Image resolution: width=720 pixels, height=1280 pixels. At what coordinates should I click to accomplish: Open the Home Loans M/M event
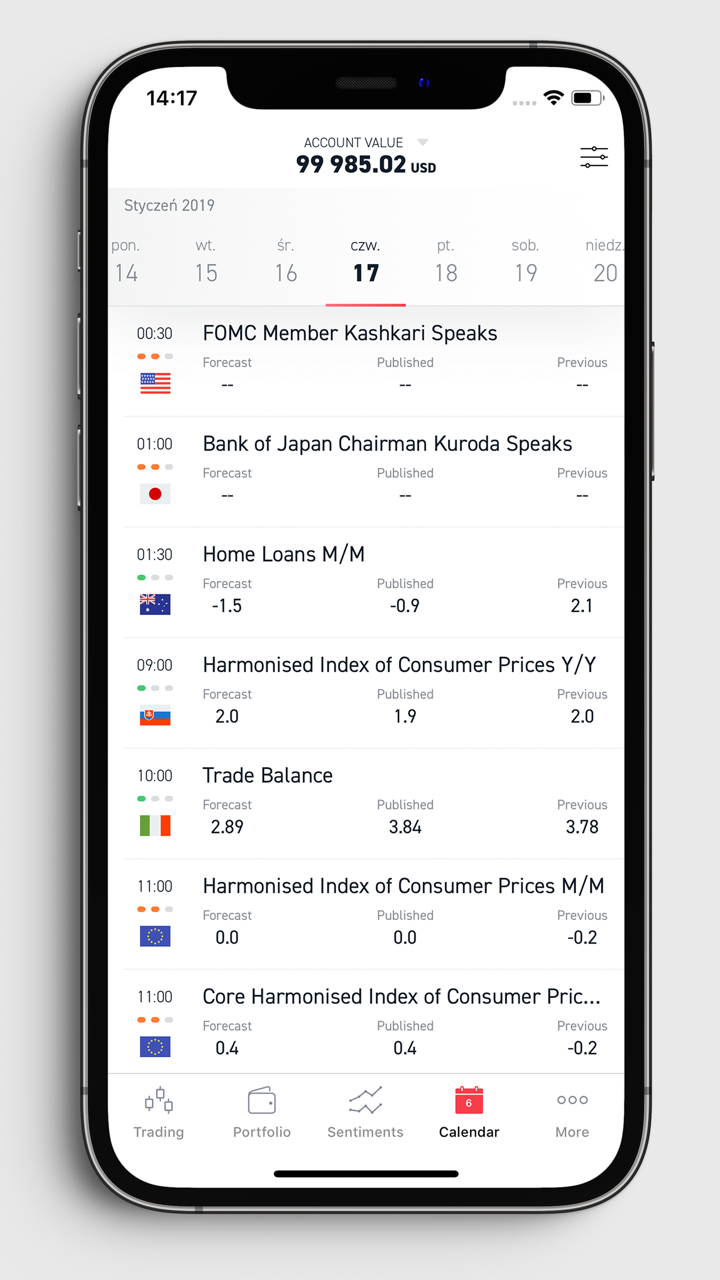(x=283, y=555)
